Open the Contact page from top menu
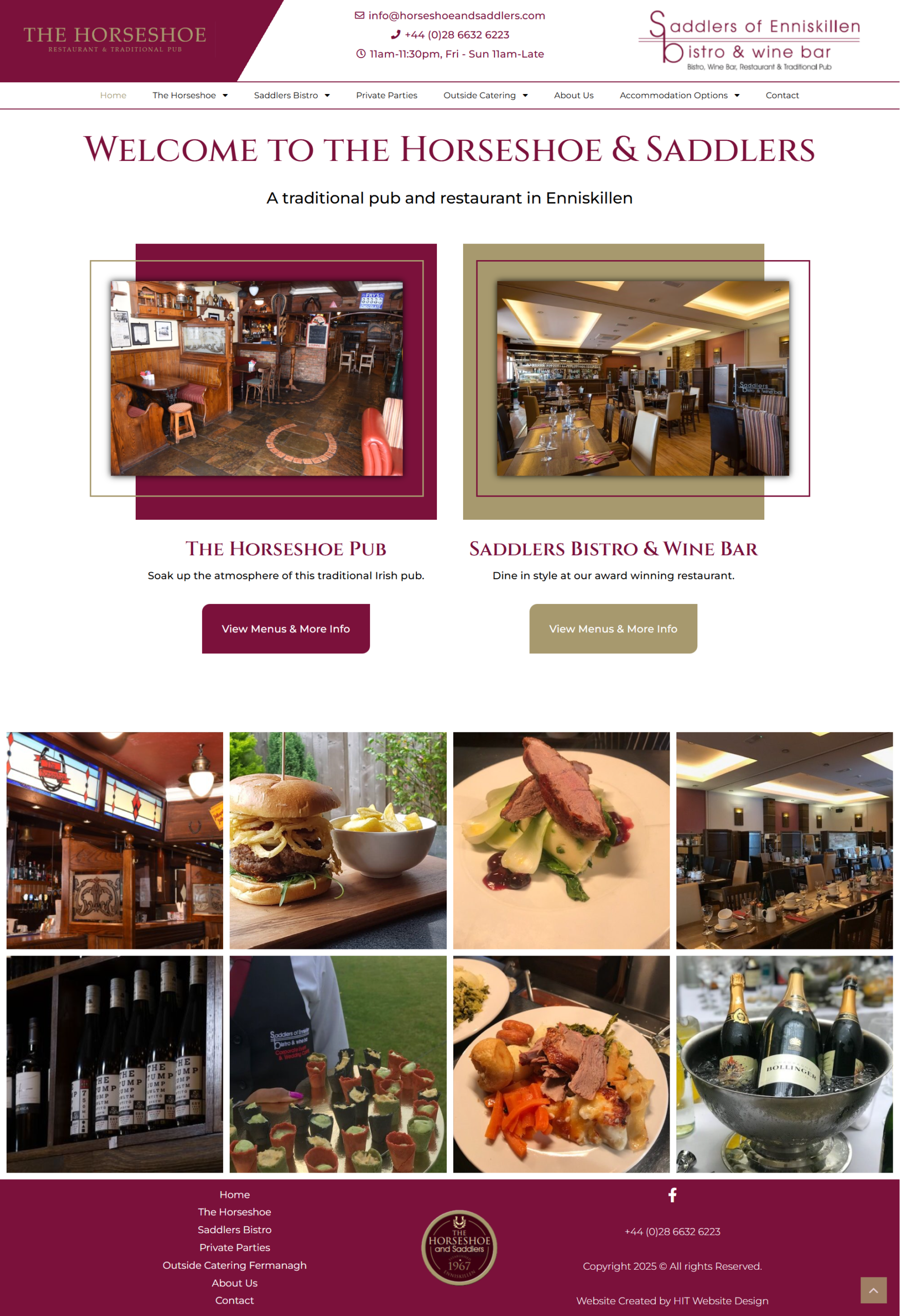Screen dimensions: 900x1316 pyautogui.click(x=782, y=95)
